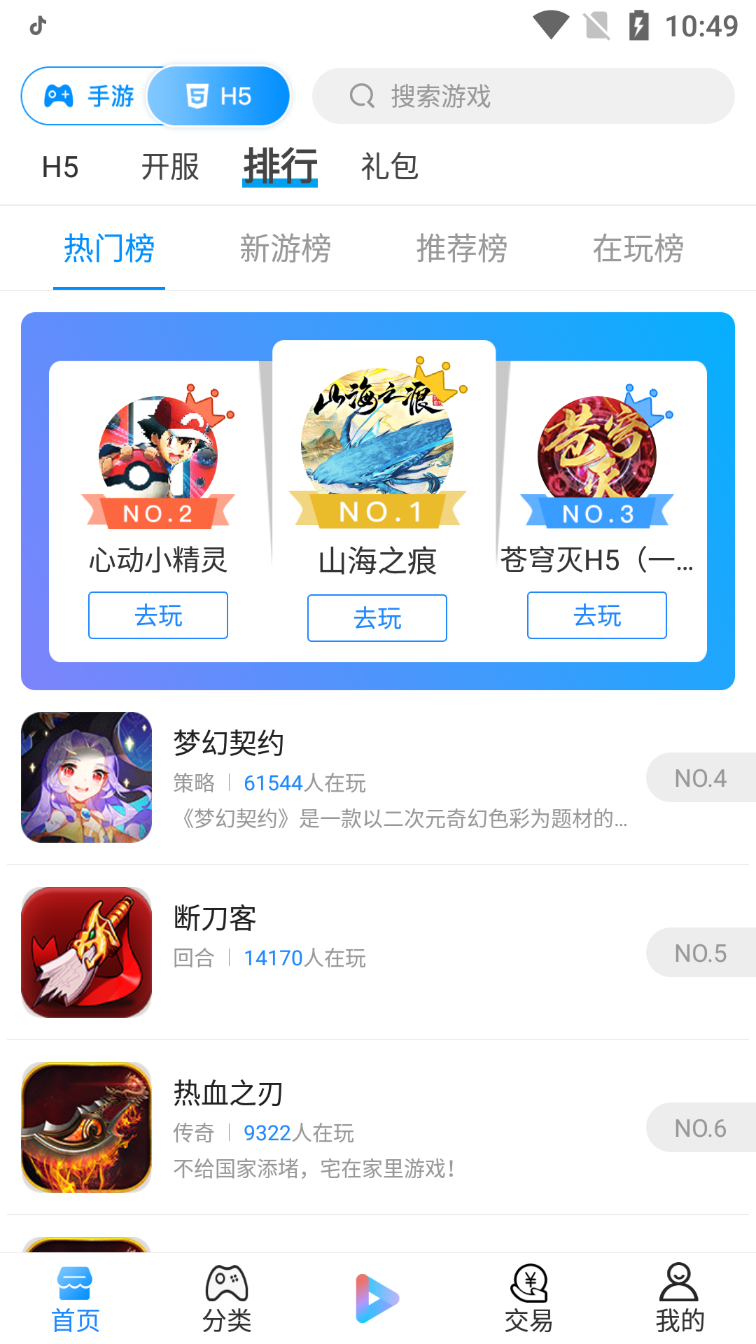Open the center play button in the bottom bar
Screen dimensions: 756x1344
(x=377, y=1298)
